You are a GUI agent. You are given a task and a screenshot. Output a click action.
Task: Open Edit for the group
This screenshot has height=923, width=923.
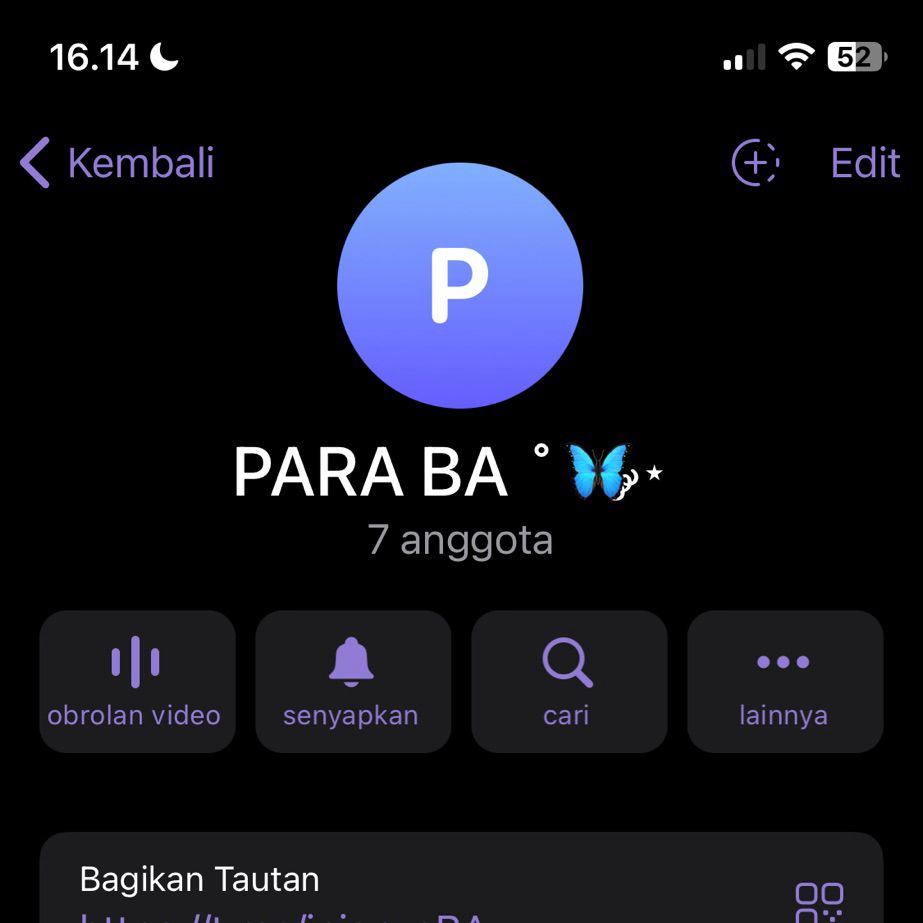865,163
